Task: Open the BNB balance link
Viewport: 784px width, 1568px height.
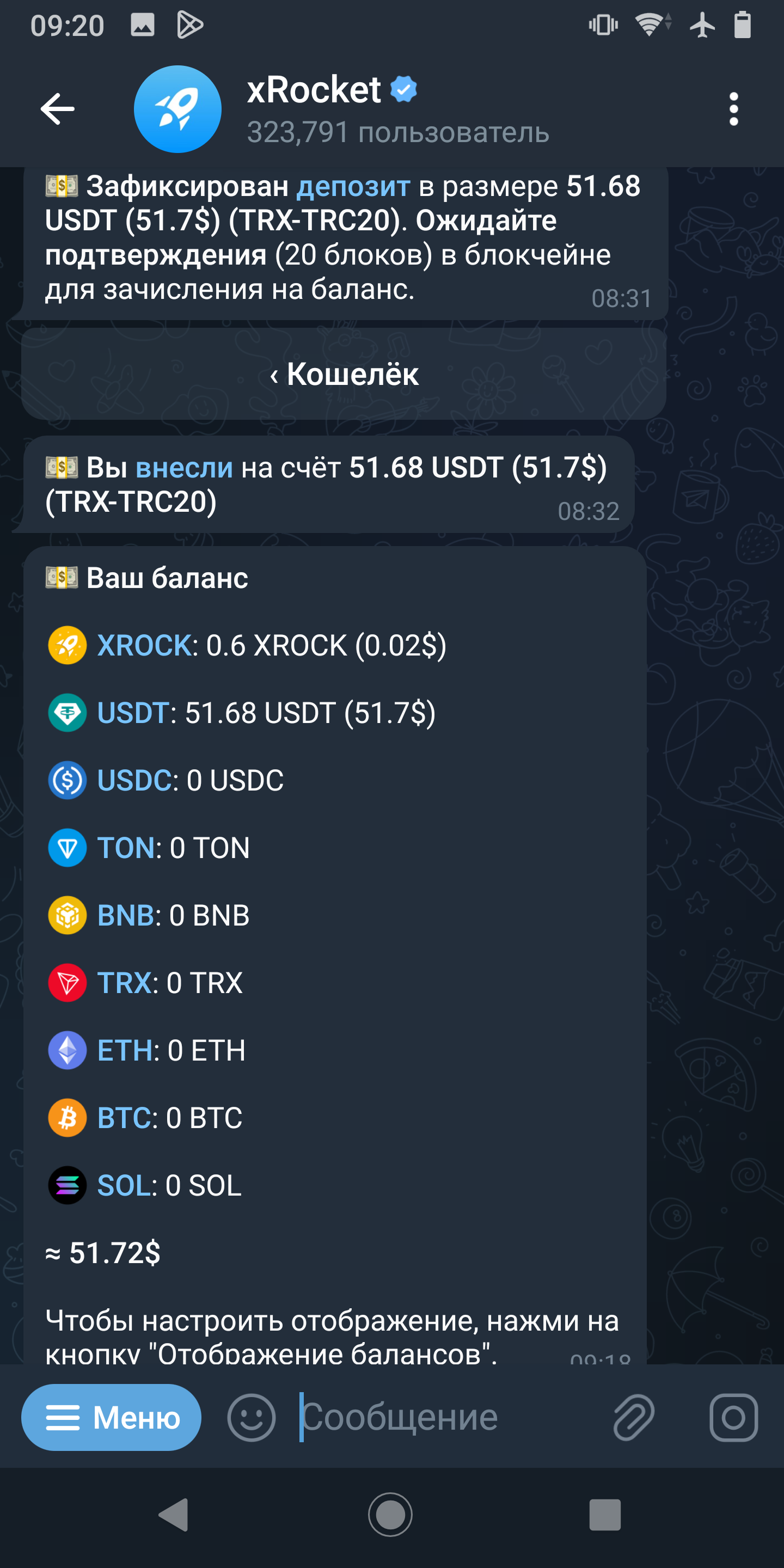Action: click(x=125, y=915)
